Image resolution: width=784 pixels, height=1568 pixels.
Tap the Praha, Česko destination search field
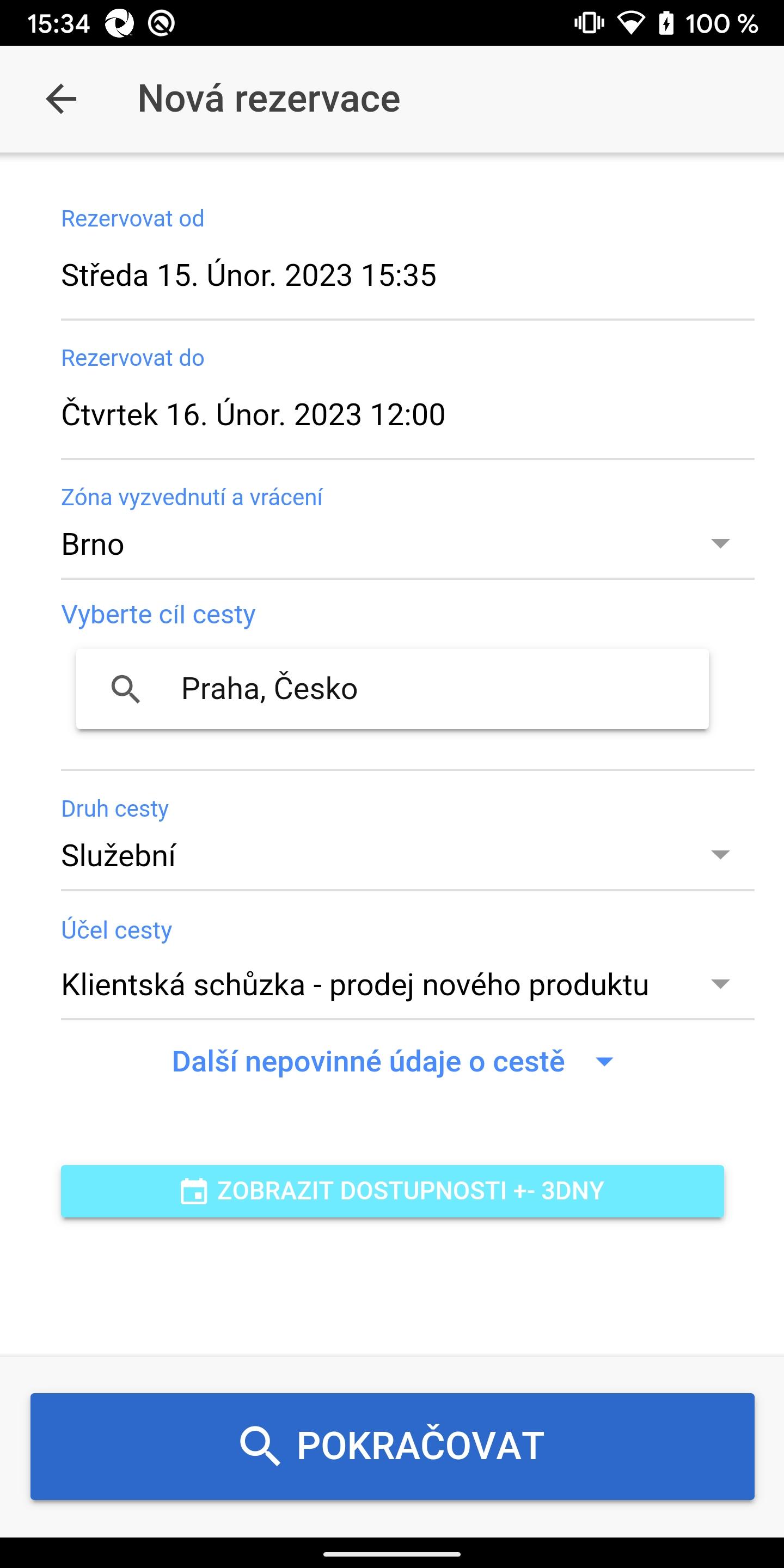click(392, 688)
